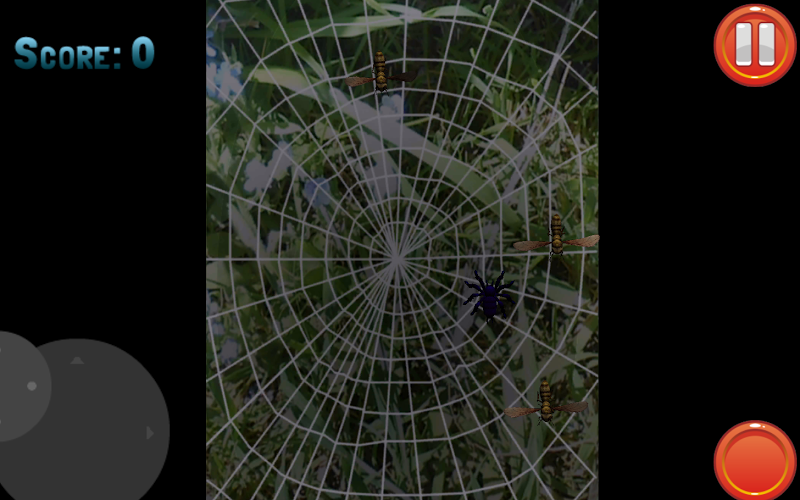The height and width of the screenshot is (500, 800).
Task: Tap the up arrow on the joystick
Action: click(77, 360)
